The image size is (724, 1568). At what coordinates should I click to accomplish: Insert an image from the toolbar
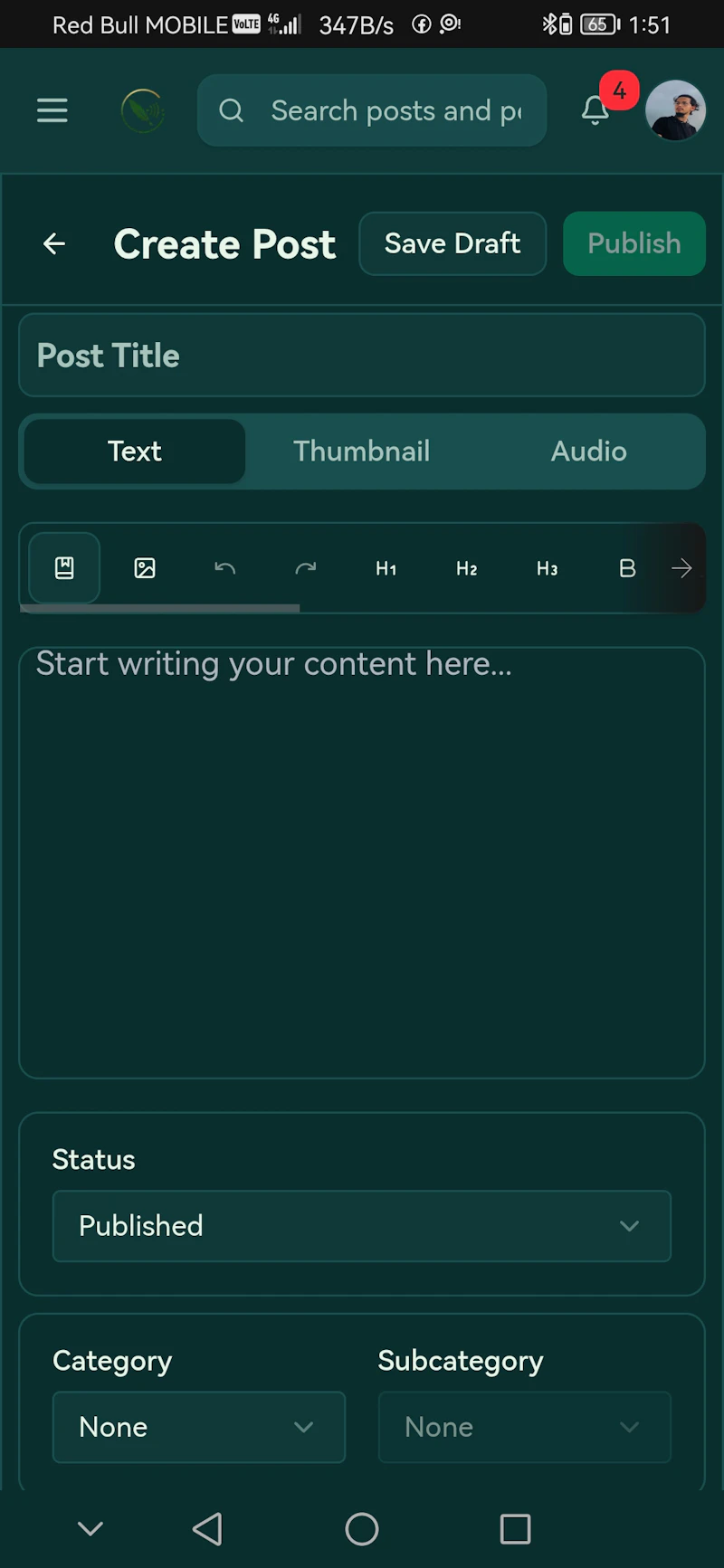[x=145, y=568]
